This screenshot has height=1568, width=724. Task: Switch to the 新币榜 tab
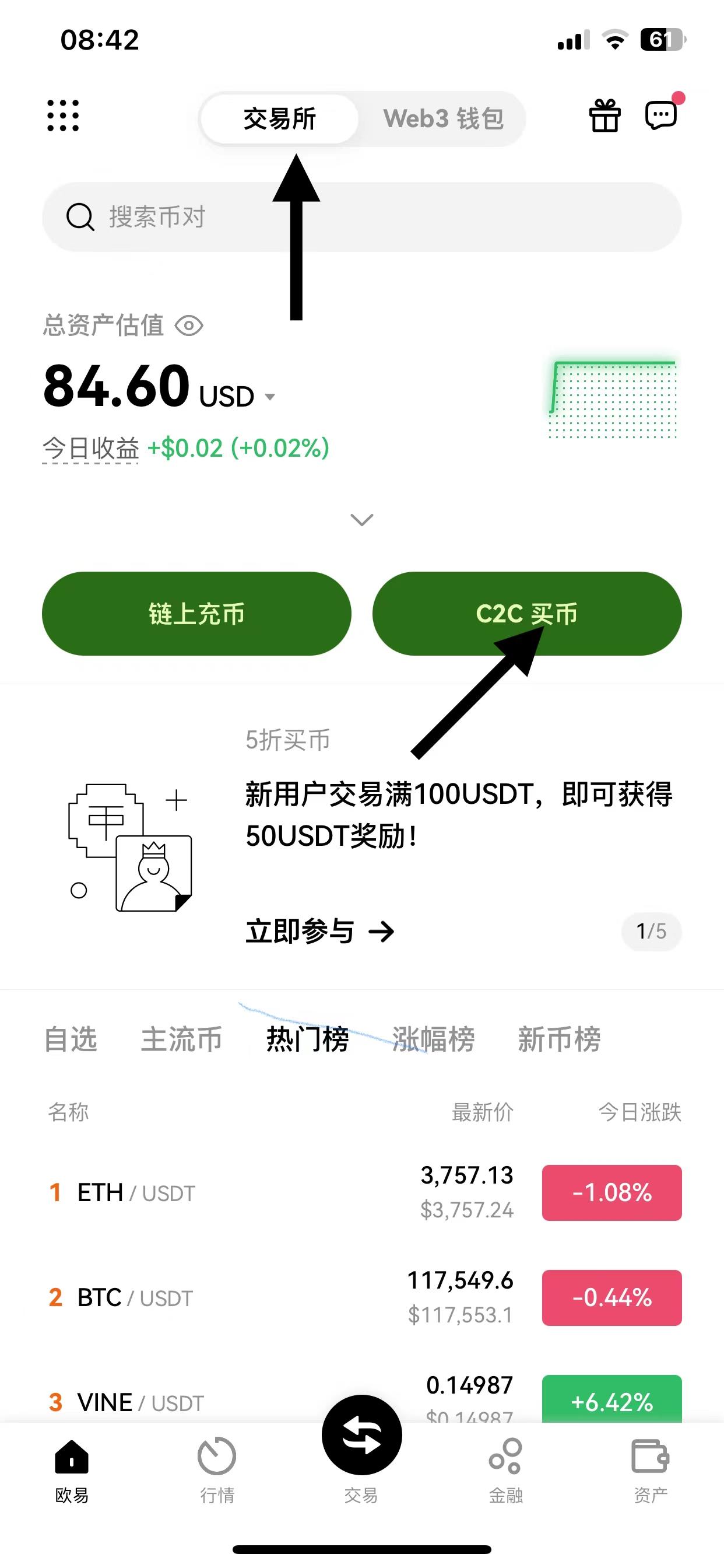(559, 1039)
